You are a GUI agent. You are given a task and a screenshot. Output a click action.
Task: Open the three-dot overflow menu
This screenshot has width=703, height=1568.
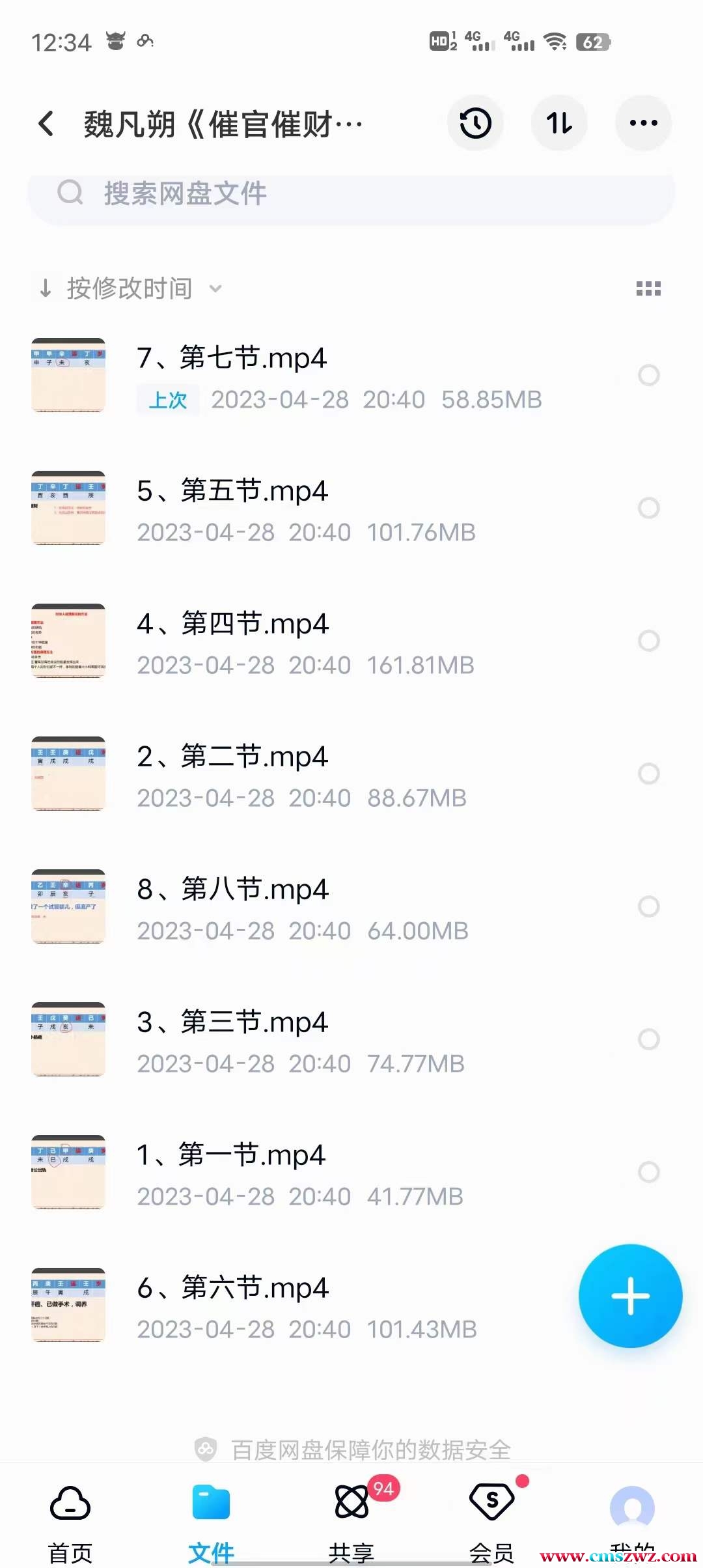(643, 123)
